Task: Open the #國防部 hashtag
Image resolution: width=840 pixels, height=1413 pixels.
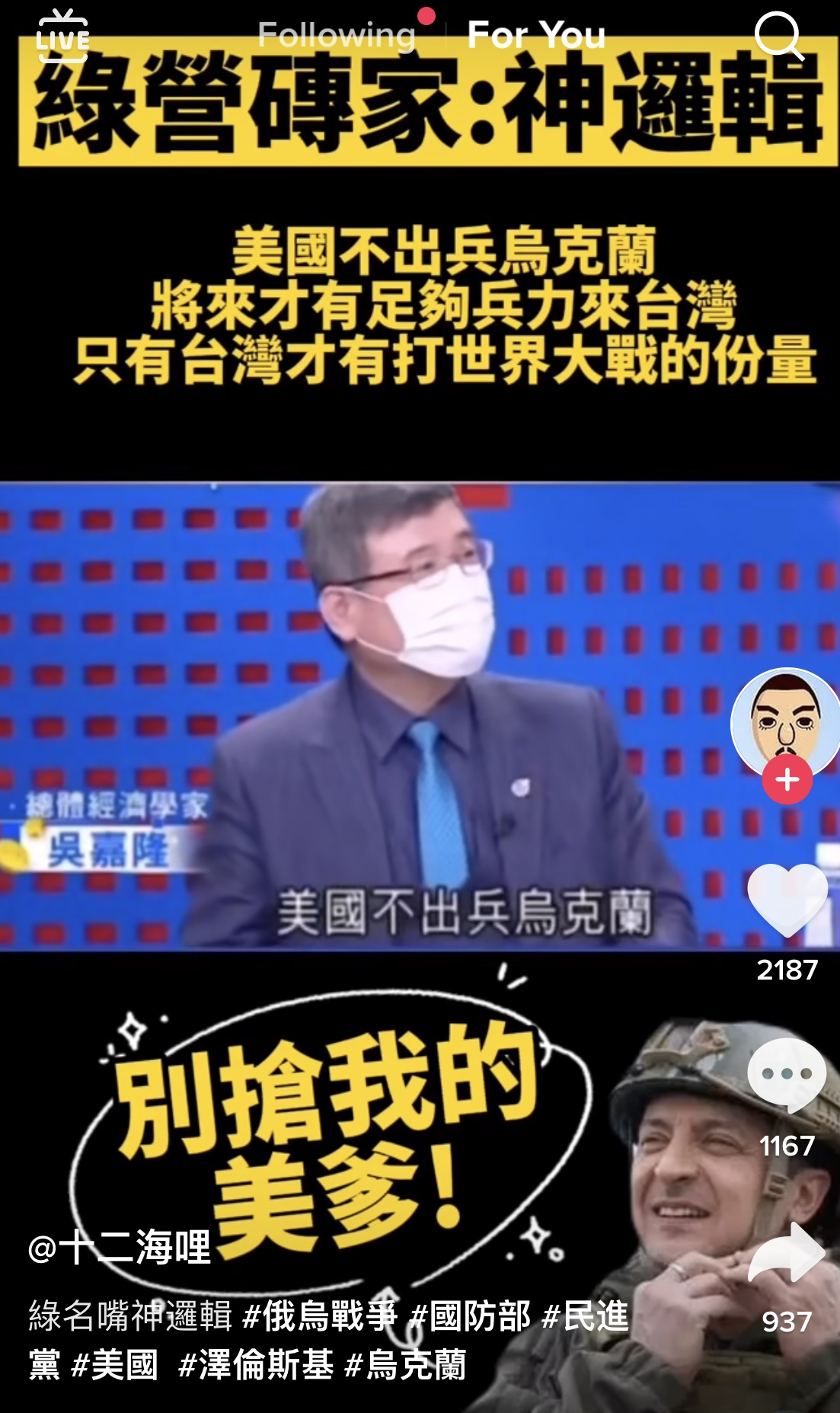Action: (470, 1316)
